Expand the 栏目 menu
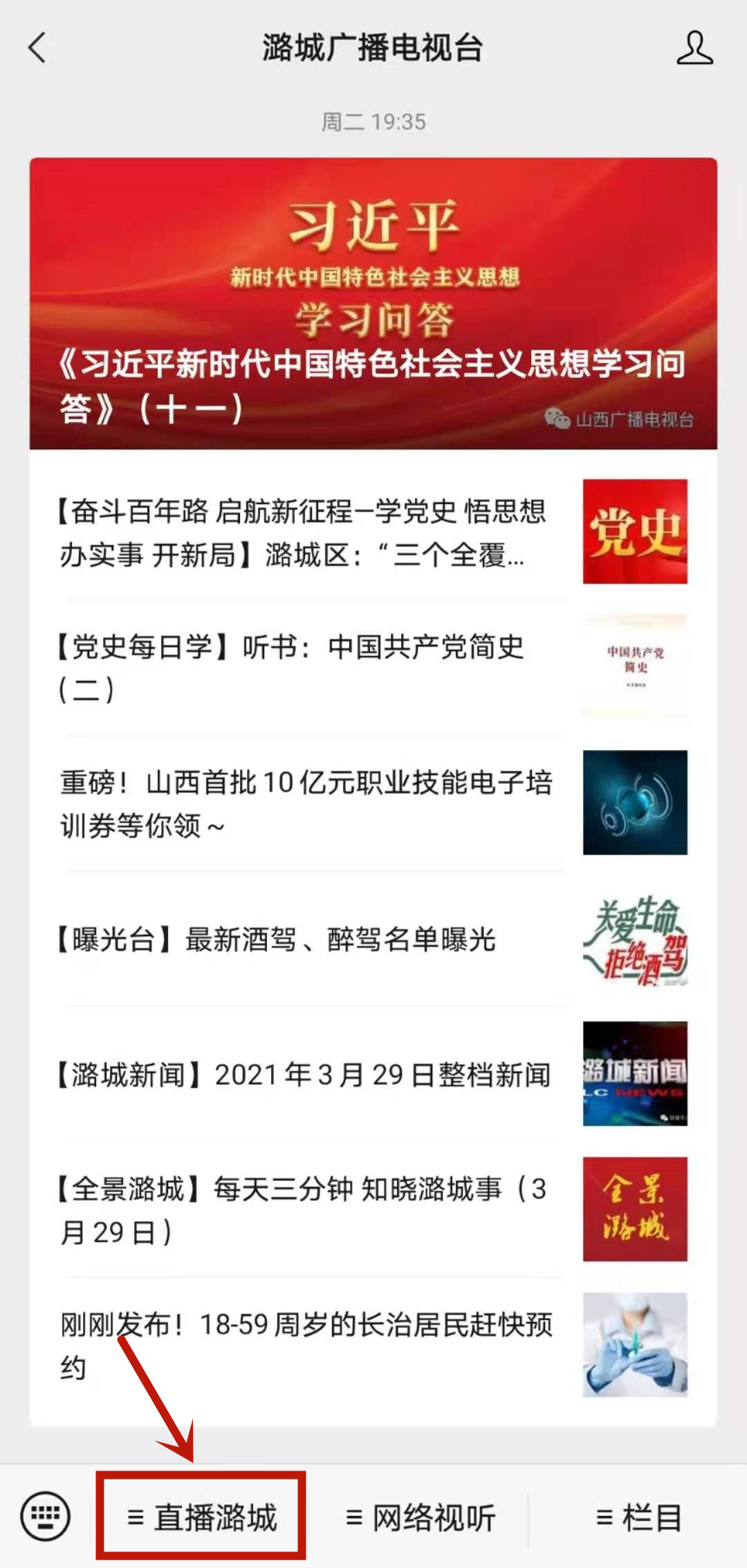 coord(638,1518)
